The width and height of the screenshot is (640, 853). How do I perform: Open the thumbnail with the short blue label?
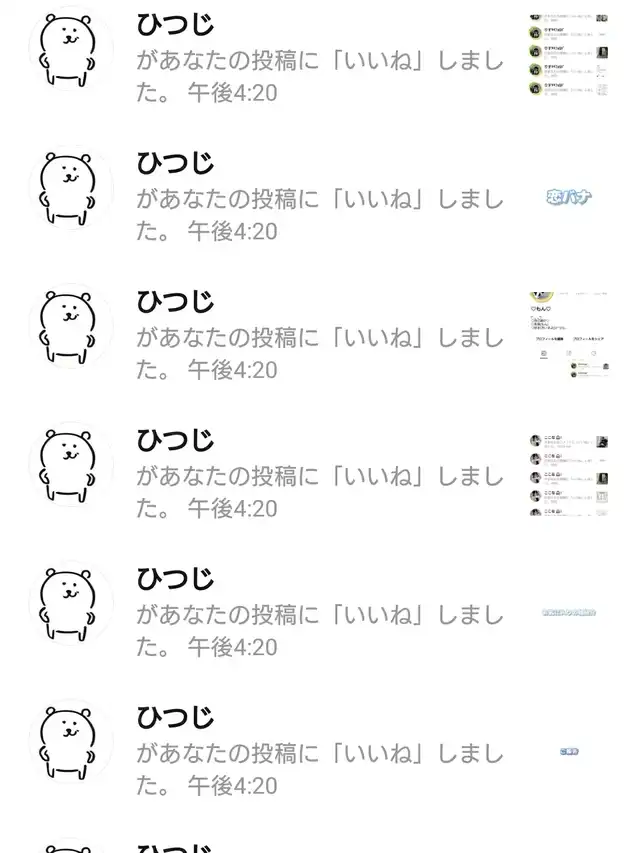click(568, 751)
